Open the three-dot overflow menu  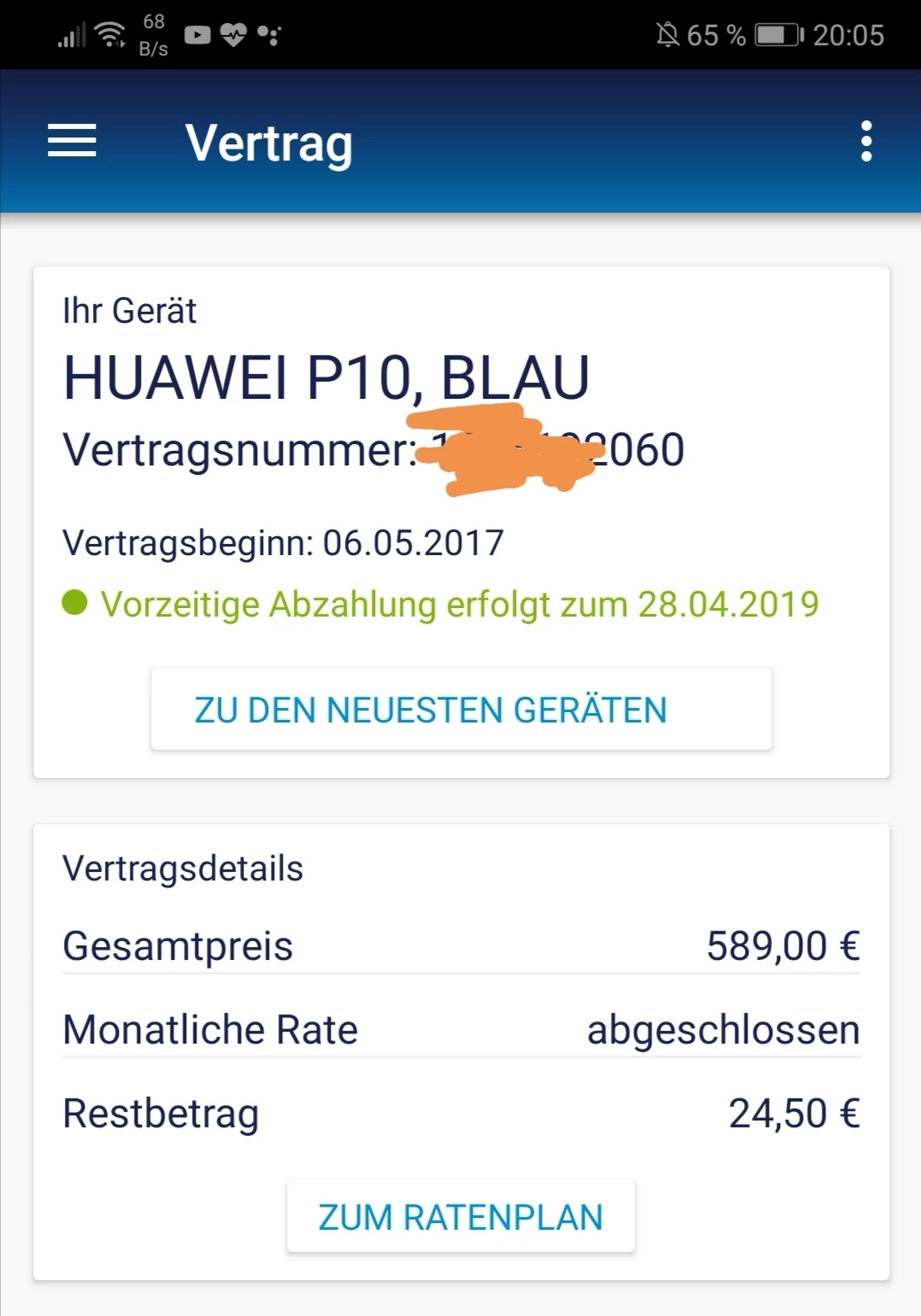(x=866, y=141)
